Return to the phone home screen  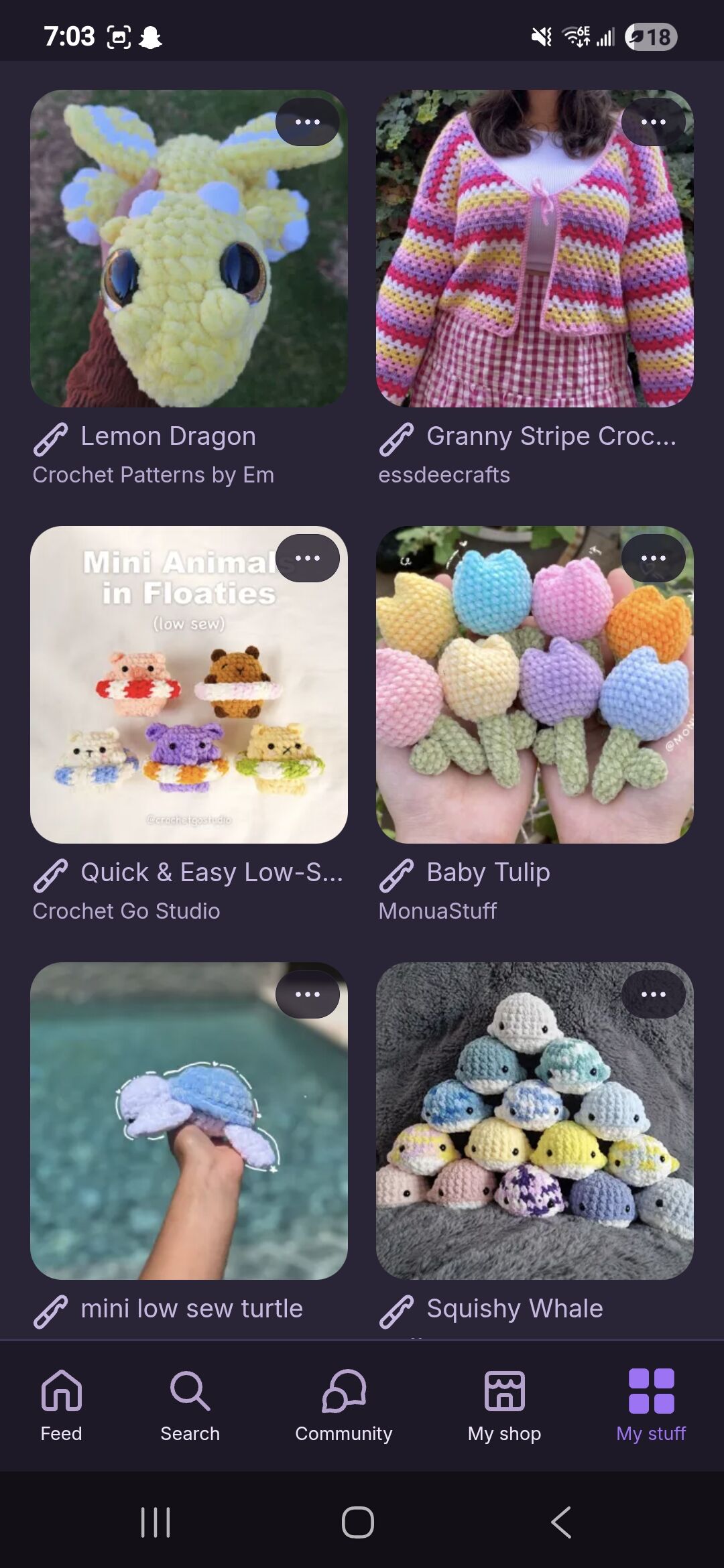357,1522
